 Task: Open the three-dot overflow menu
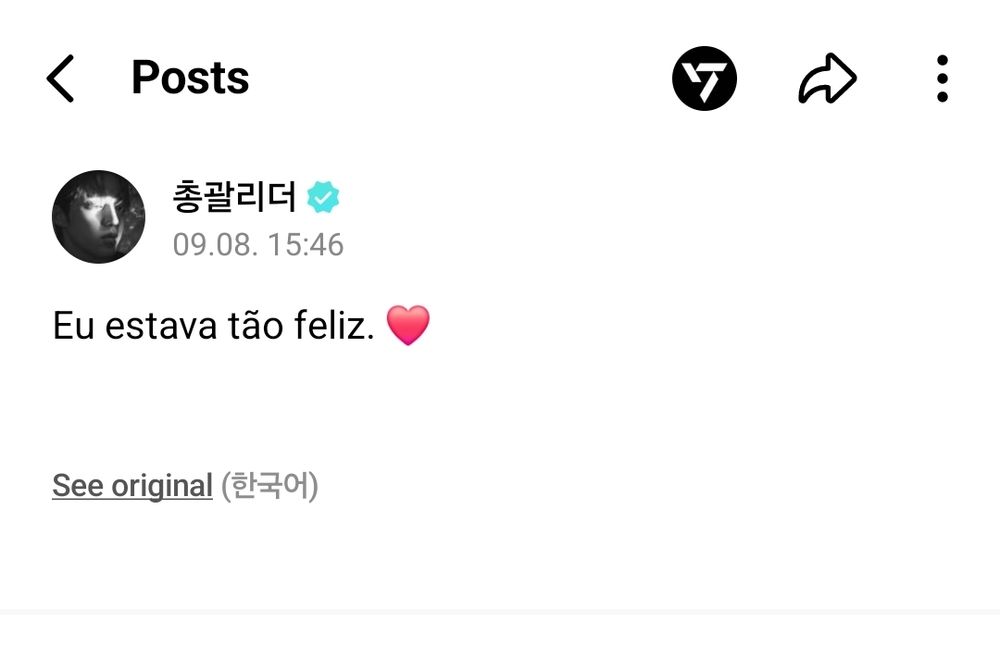[x=942, y=79]
